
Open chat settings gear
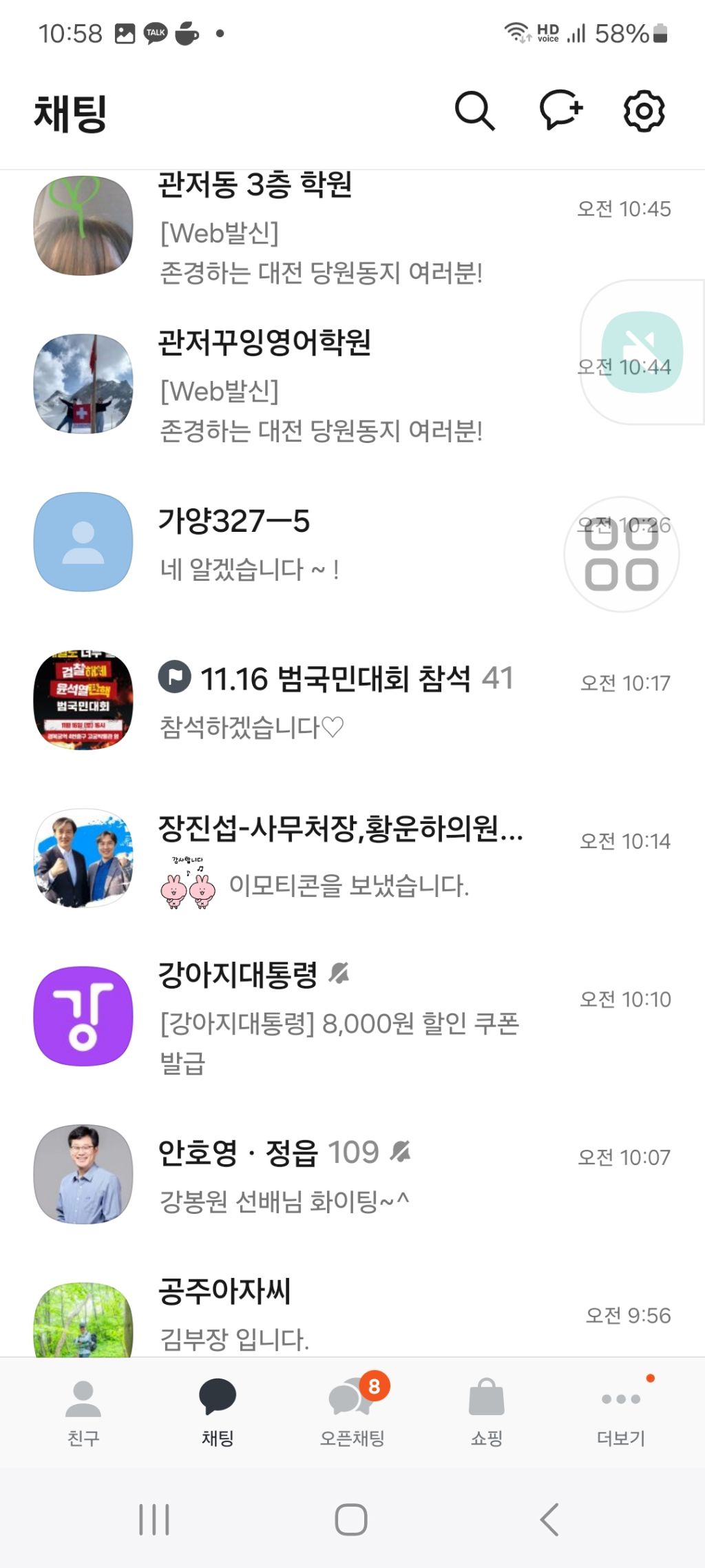tap(644, 111)
